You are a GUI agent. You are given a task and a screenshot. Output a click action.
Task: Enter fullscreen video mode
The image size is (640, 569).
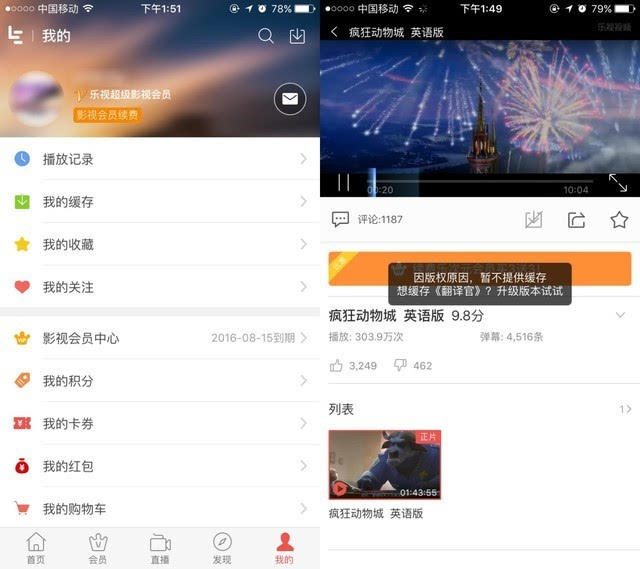pos(618,183)
